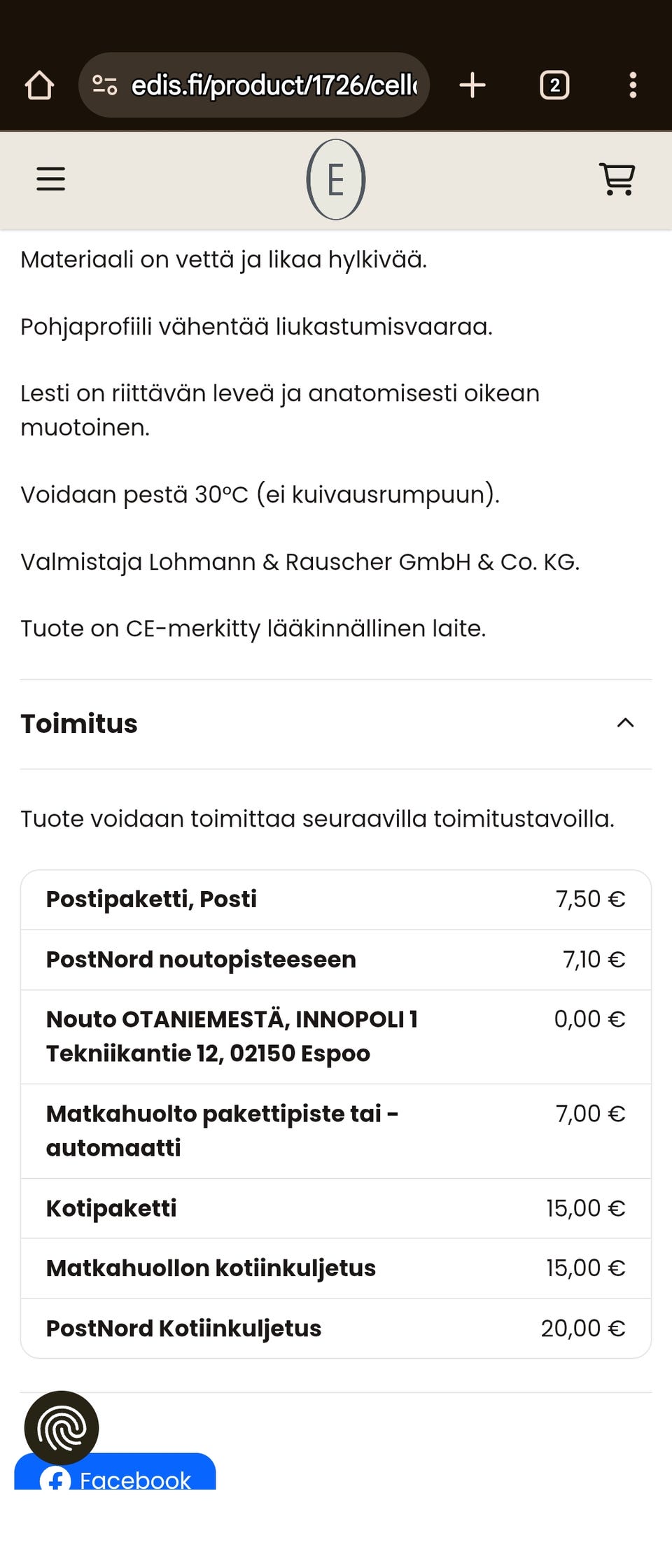This screenshot has width=672, height=1568.
Task: Select the free Nouto Otaniemestä pickup option
Action: click(336, 1036)
